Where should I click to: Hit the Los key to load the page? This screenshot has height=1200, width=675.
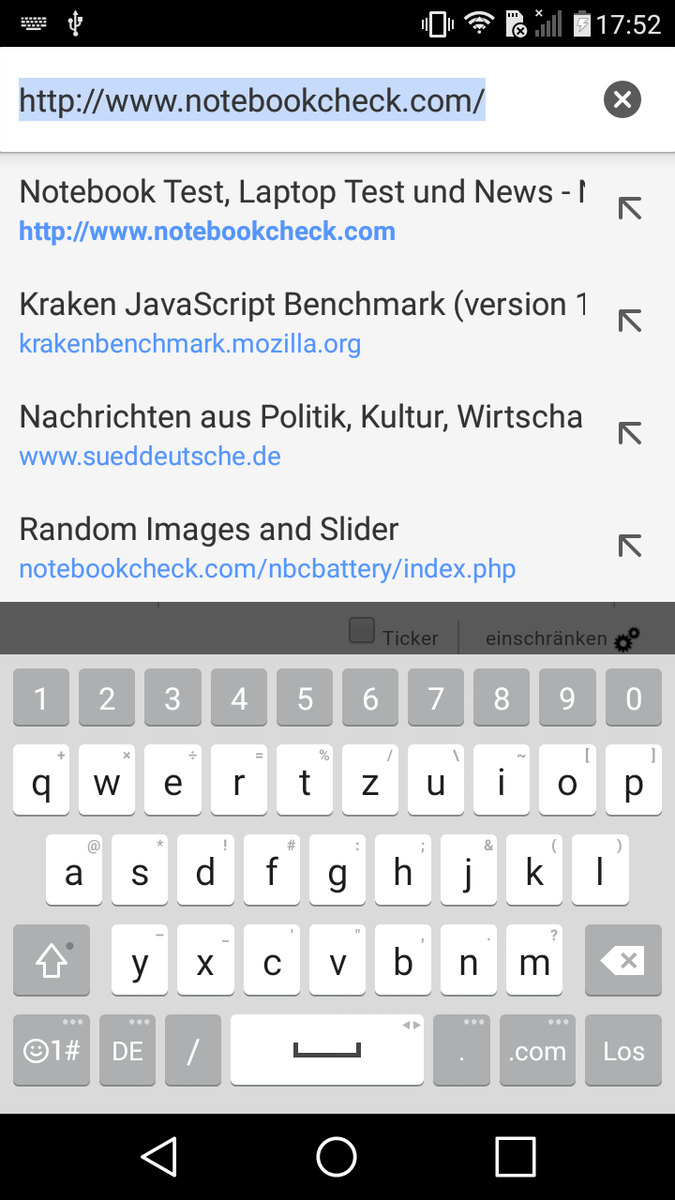624,1051
